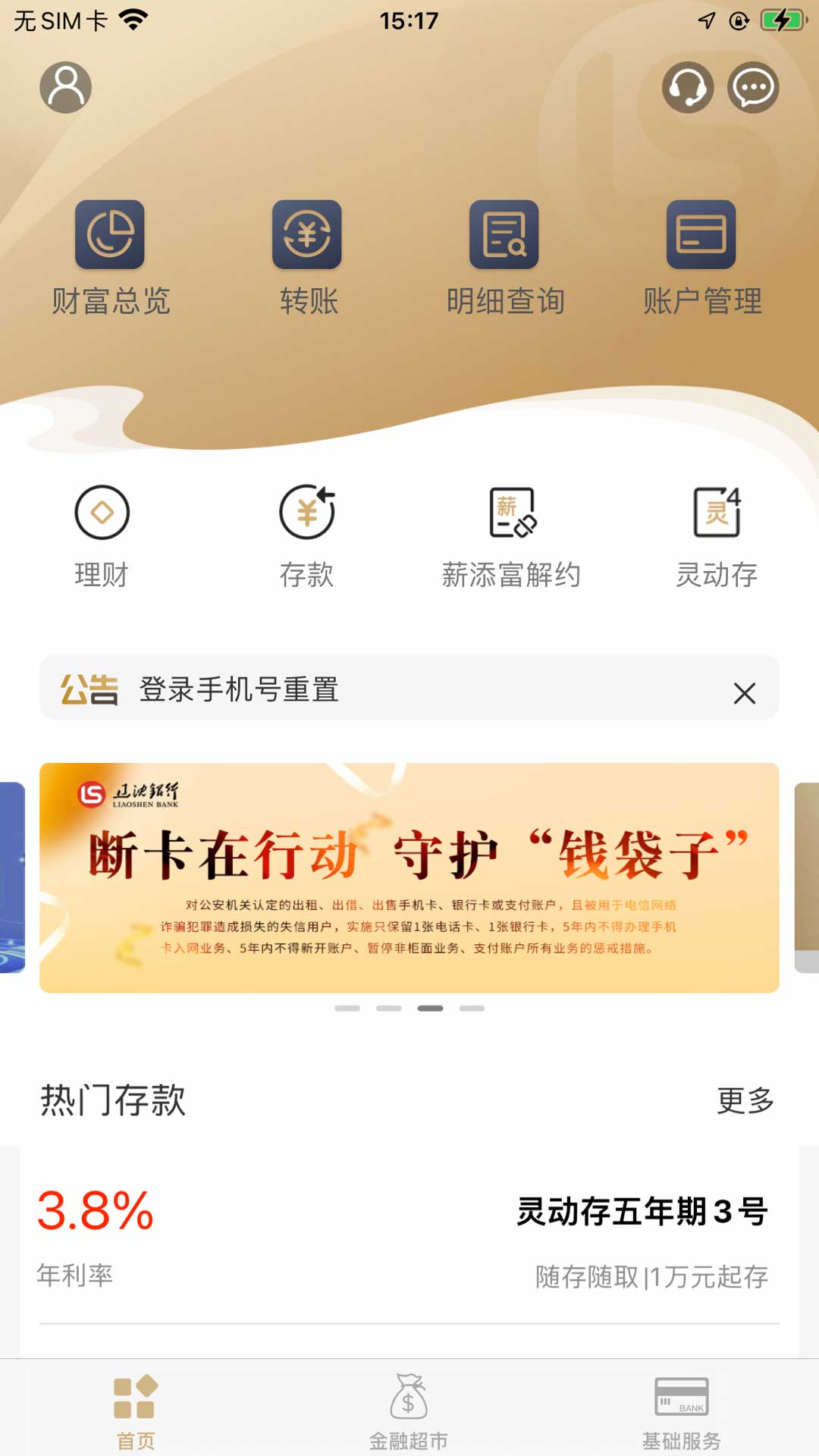Switch to the 基础服务 tab
The image size is (819, 1456).
point(681,1412)
